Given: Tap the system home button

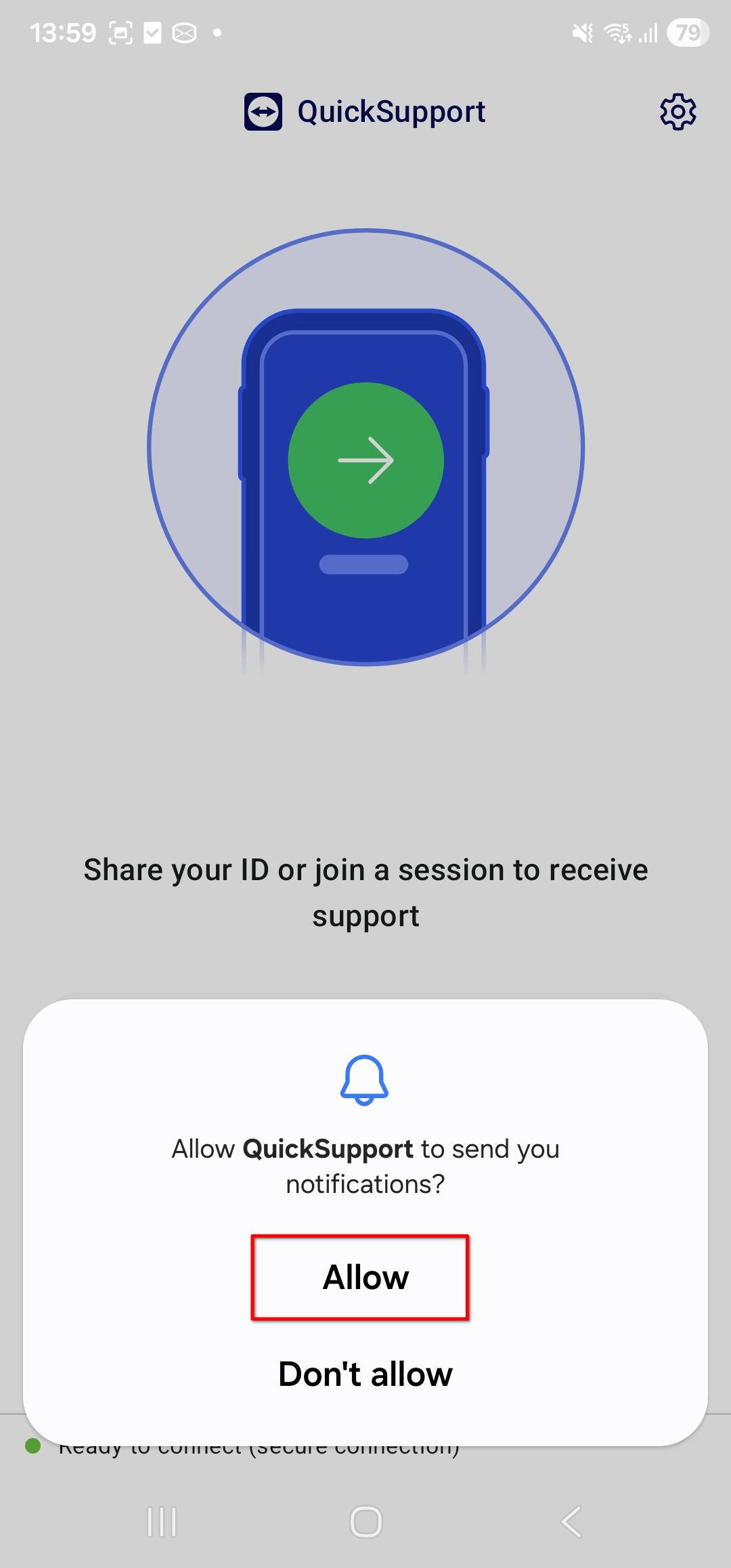Looking at the screenshot, I should [365, 1523].
